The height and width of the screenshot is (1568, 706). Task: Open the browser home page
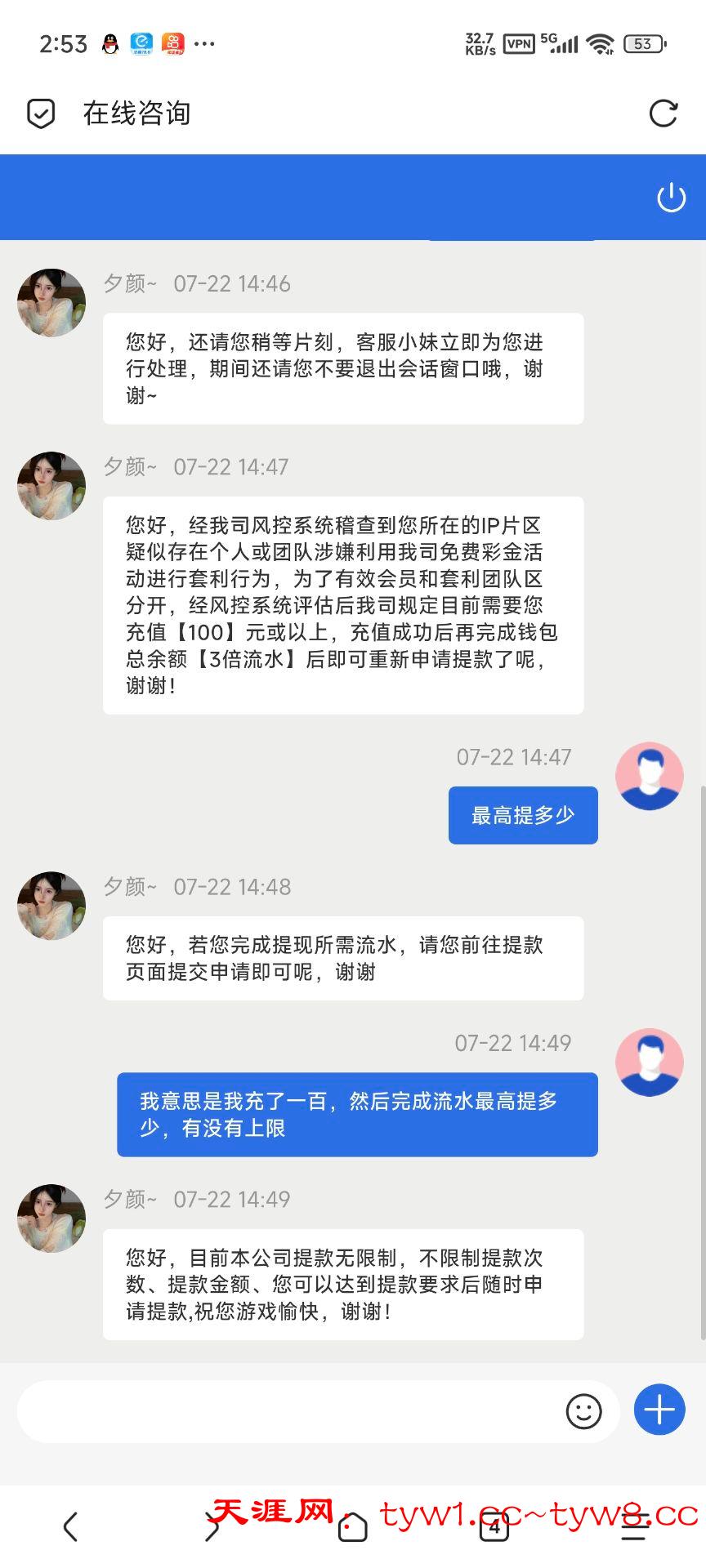click(353, 1526)
